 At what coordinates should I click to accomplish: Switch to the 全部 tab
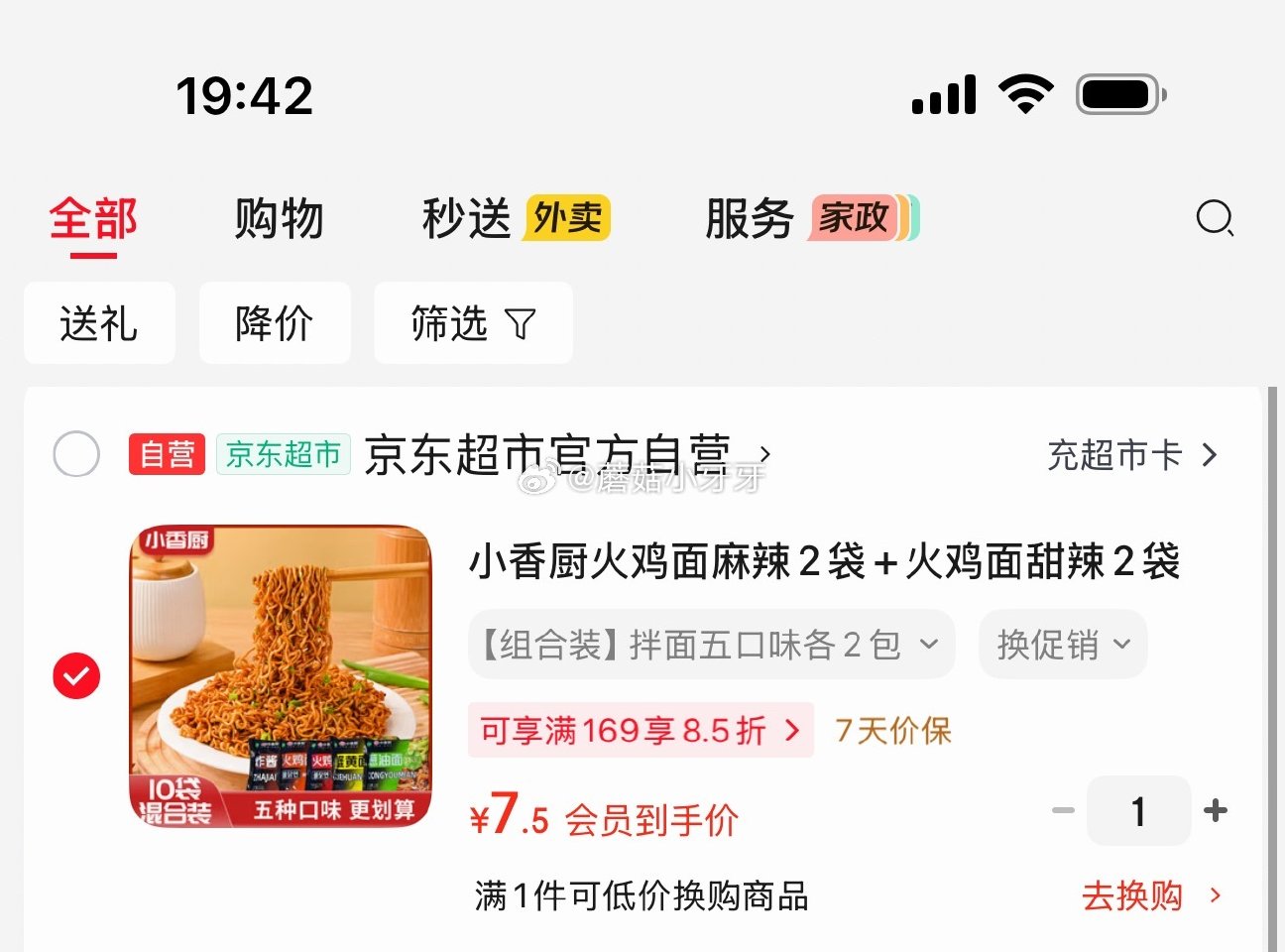93,219
